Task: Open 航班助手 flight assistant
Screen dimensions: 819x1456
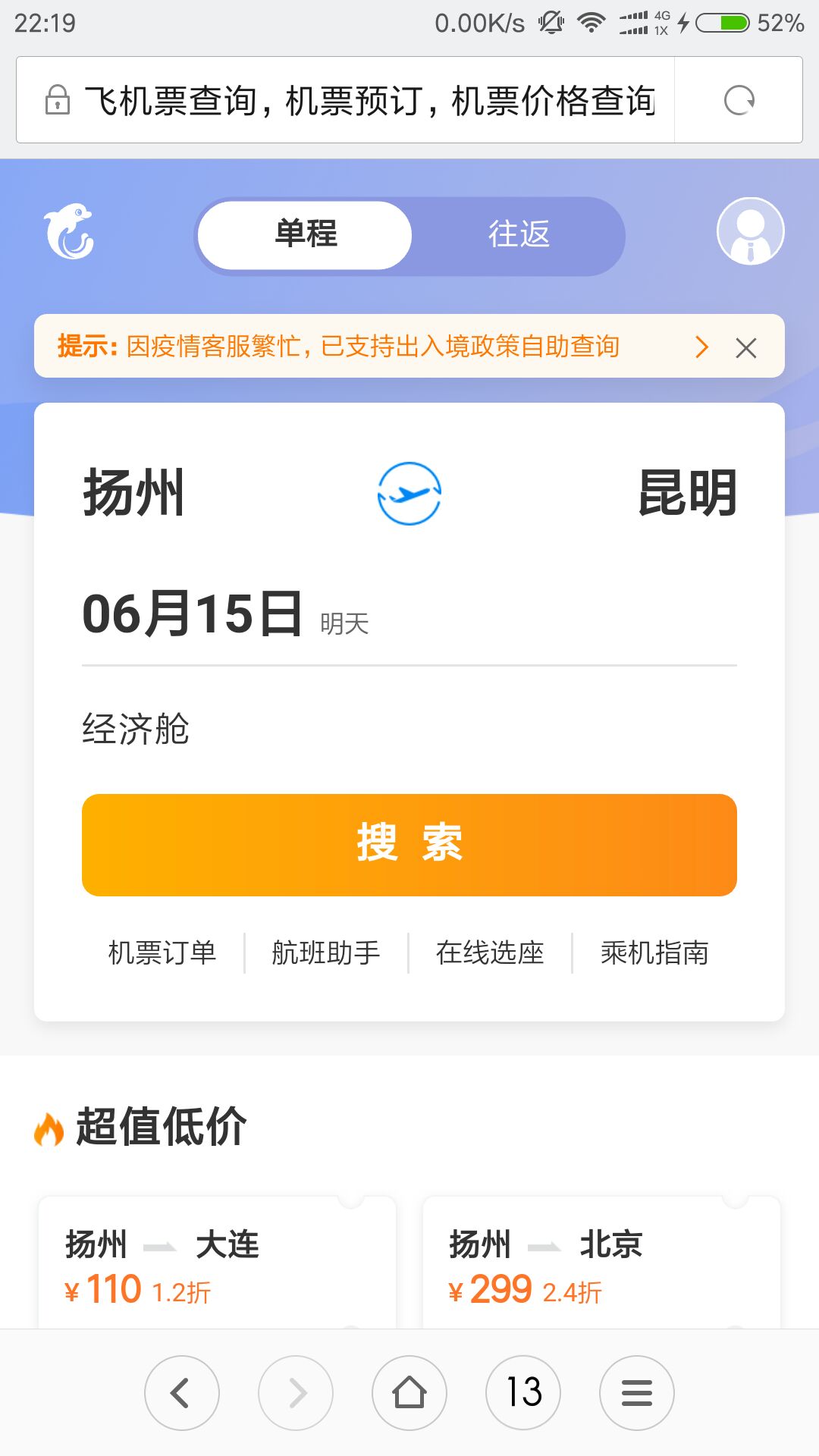Action: (326, 952)
